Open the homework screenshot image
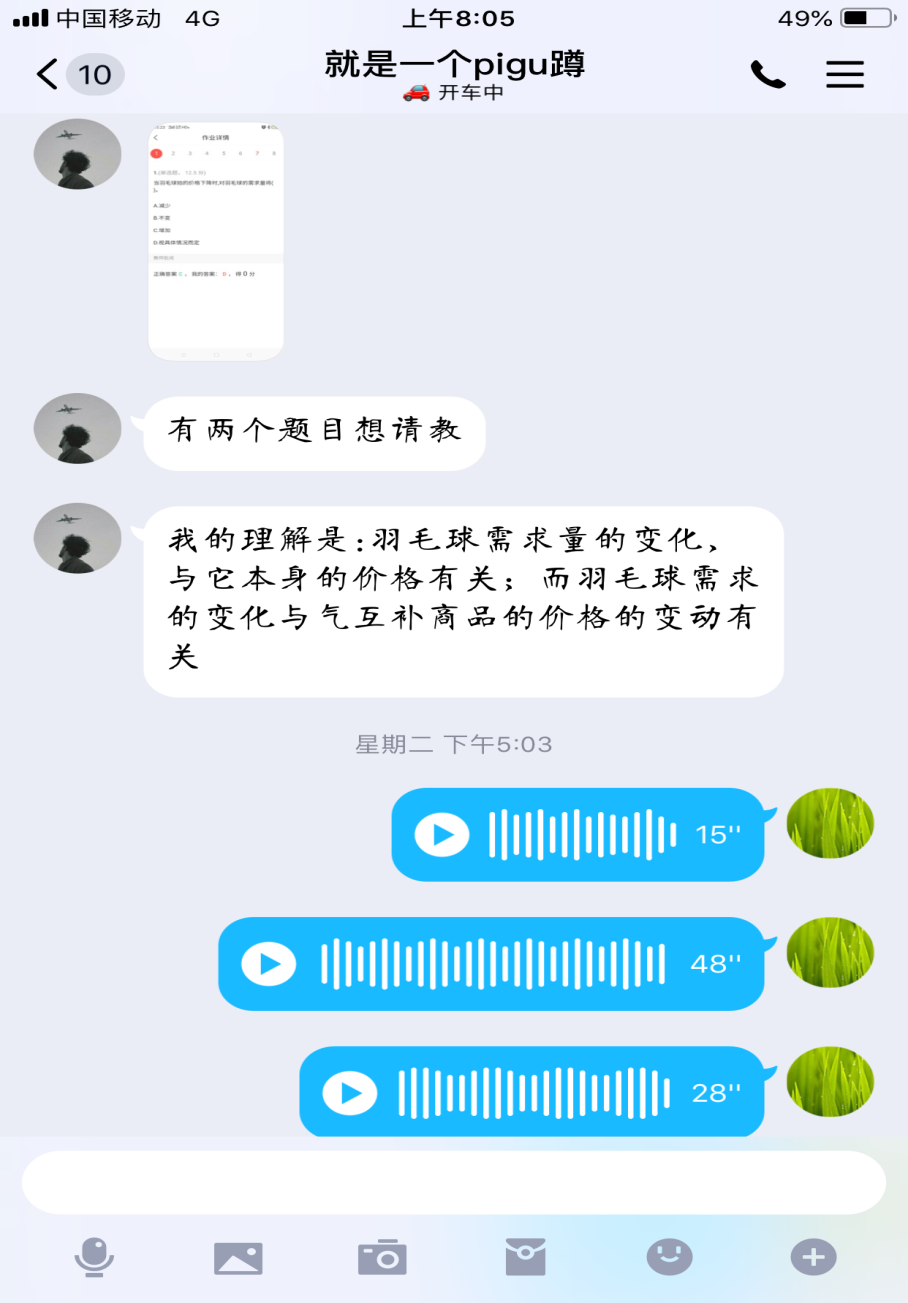908x1303 pixels. [216, 241]
